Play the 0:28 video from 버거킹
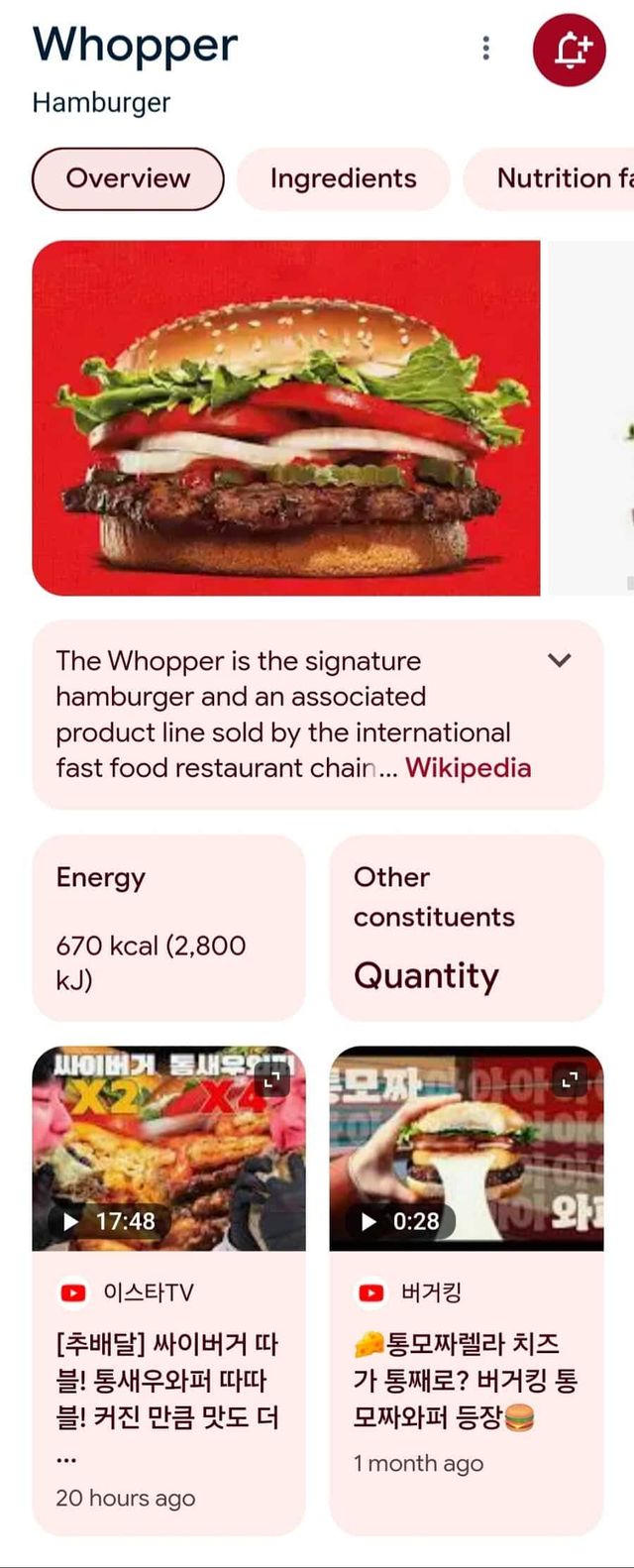 pos(466,1148)
